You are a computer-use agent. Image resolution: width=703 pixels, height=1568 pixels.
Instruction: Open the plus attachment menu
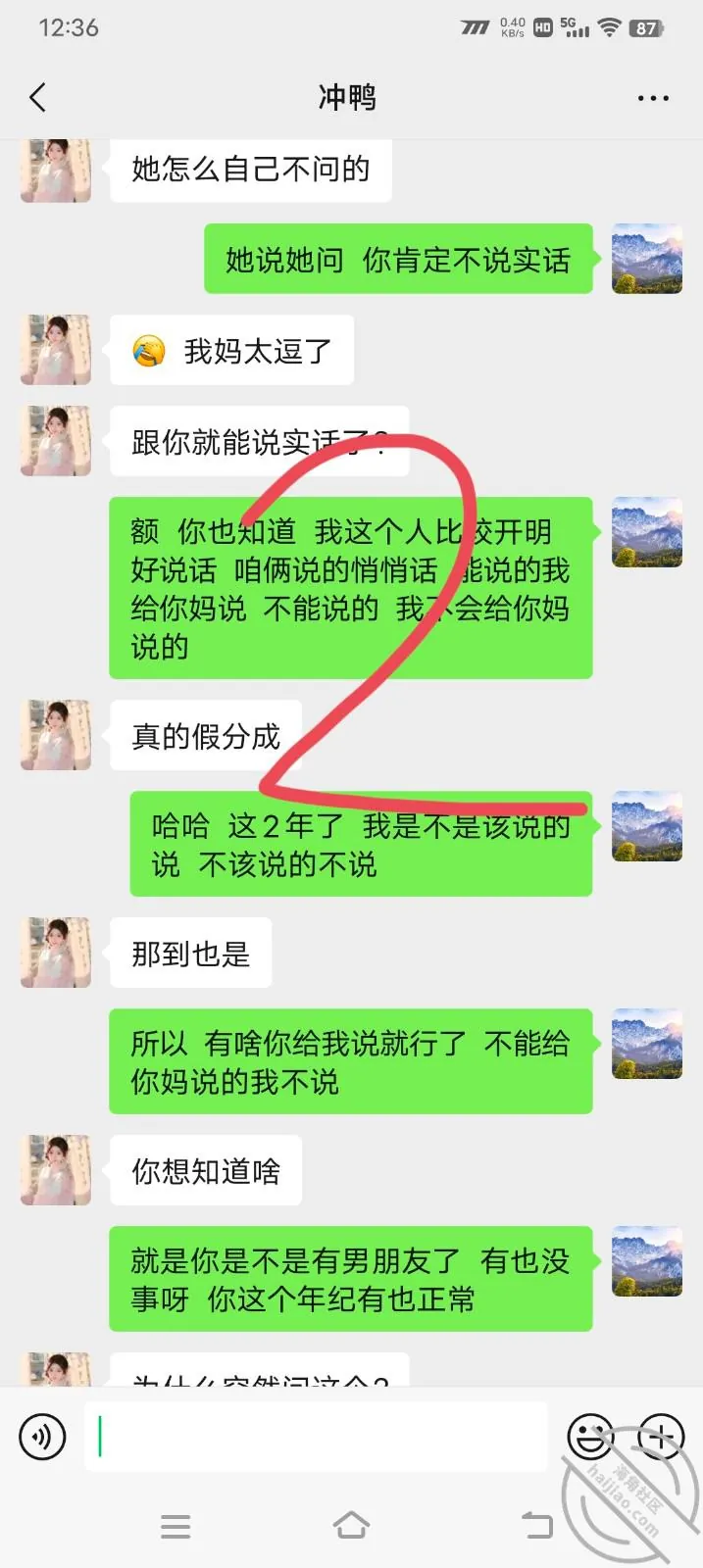661,1437
